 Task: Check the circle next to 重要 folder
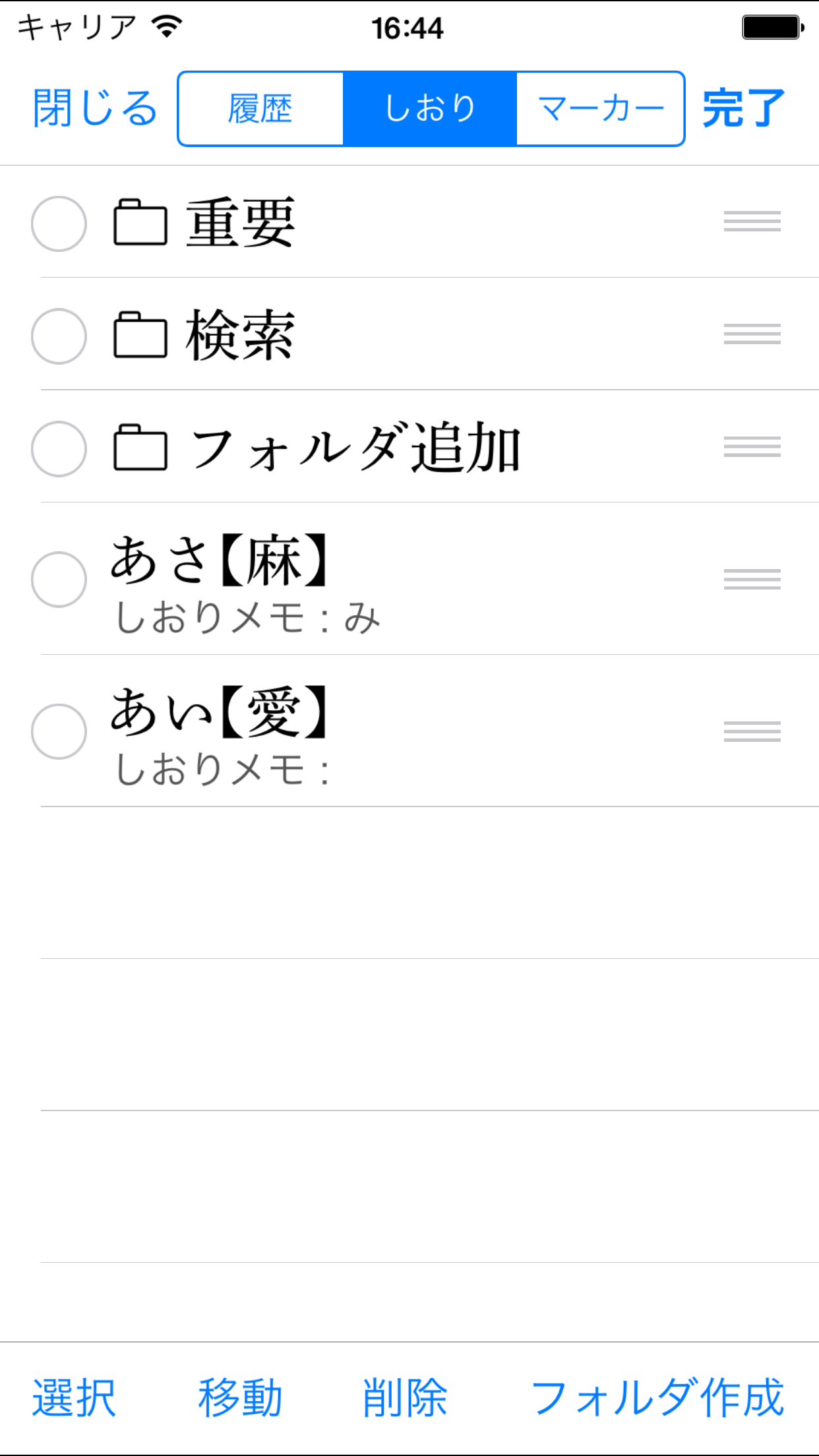pos(59,224)
